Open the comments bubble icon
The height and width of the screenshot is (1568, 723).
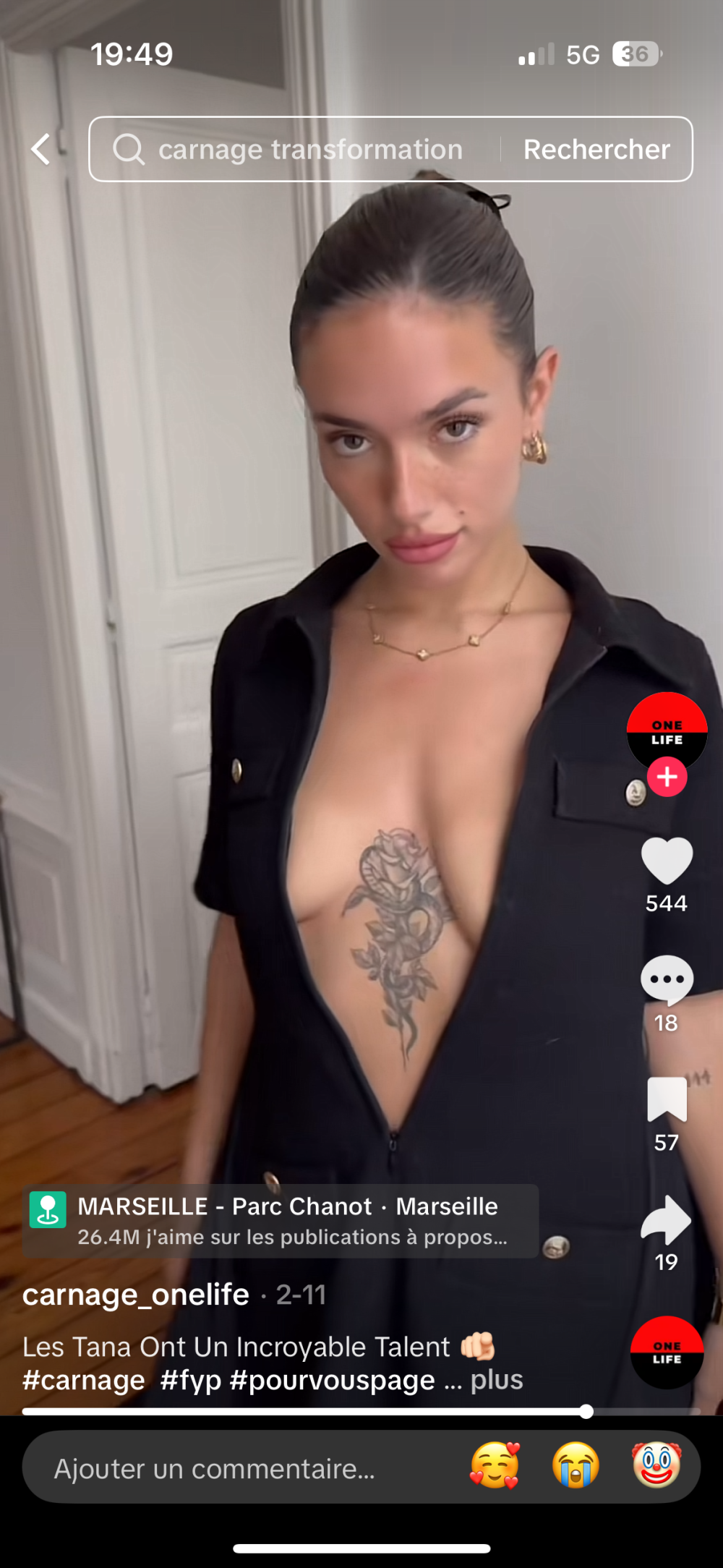click(x=667, y=979)
